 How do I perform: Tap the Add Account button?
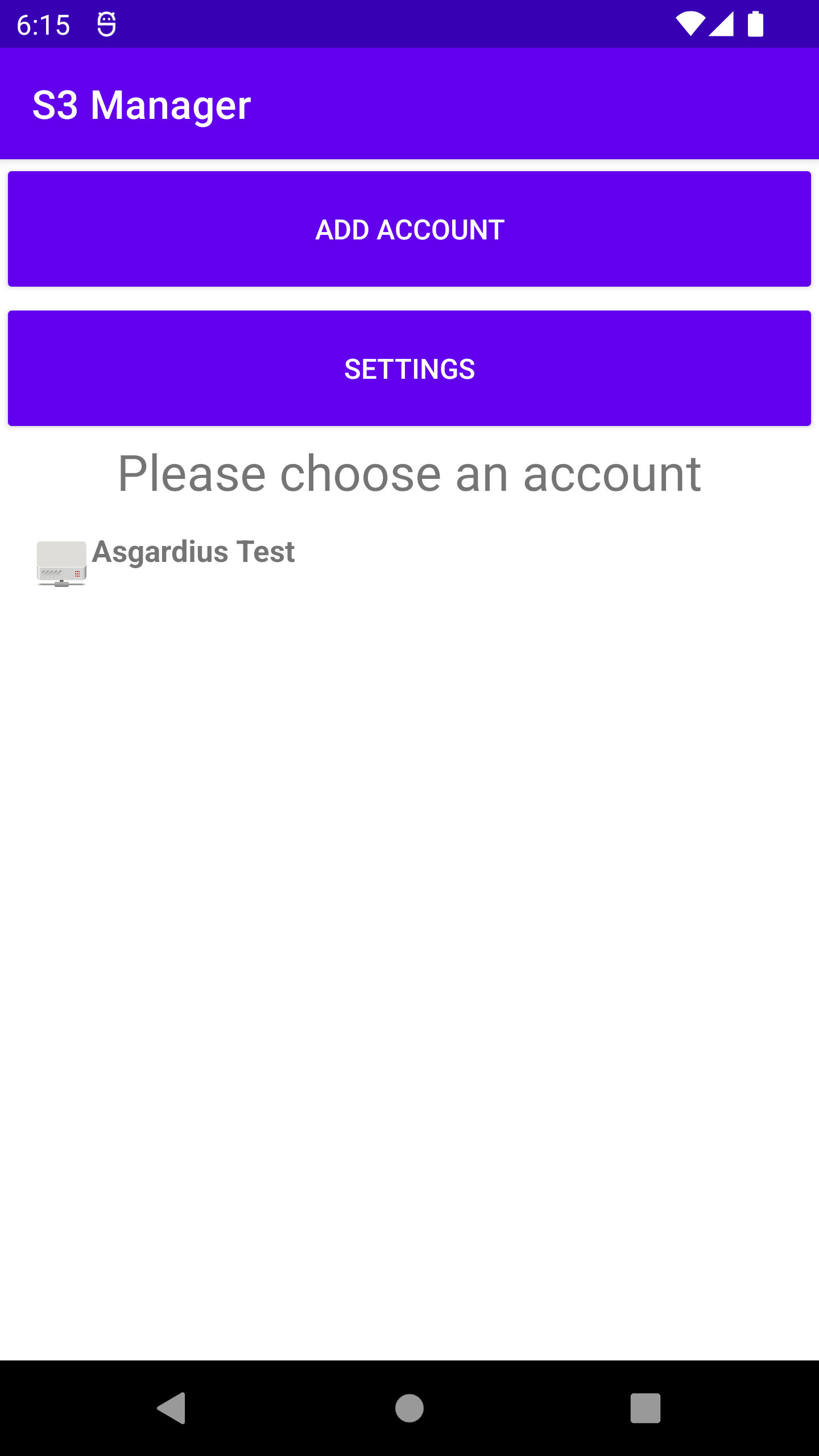pyautogui.click(x=409, y=229)
